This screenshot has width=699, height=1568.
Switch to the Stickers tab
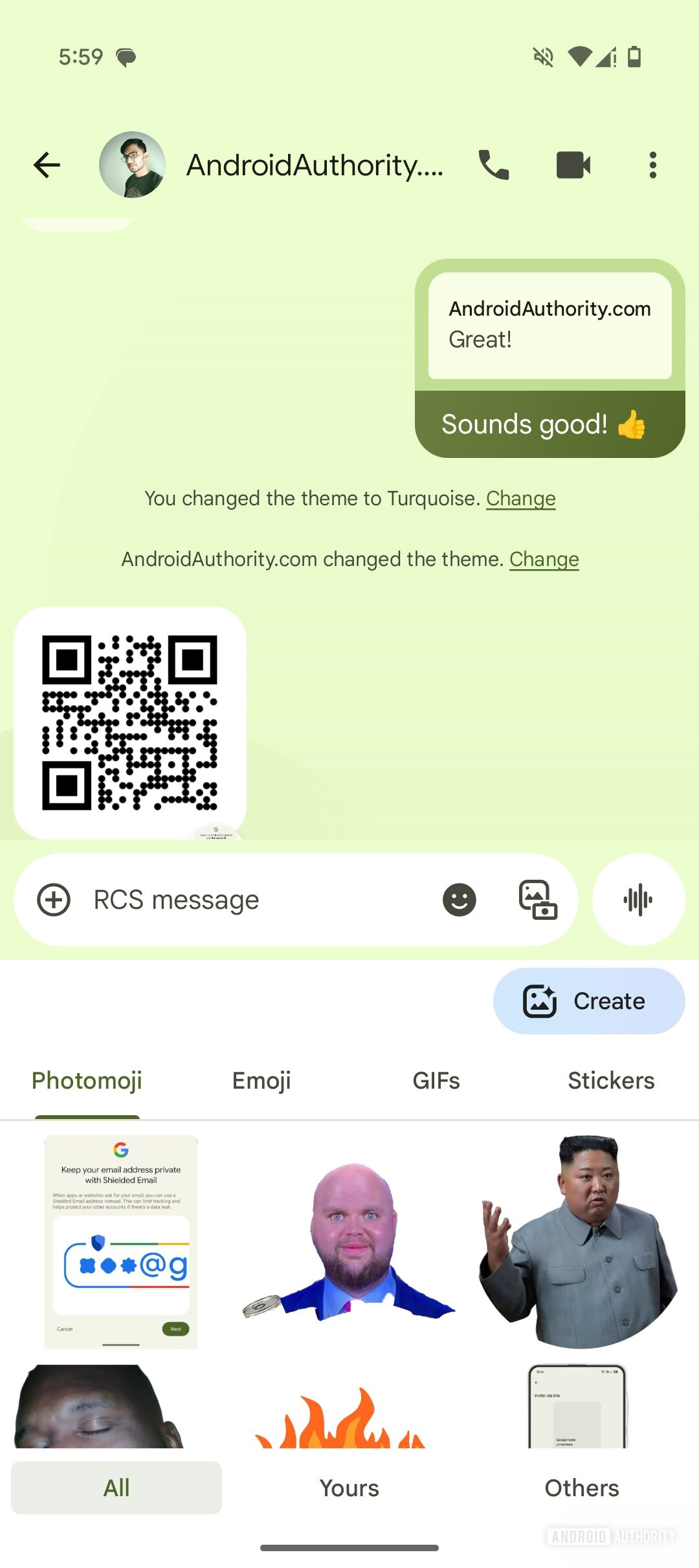[x=611, y=1081]
